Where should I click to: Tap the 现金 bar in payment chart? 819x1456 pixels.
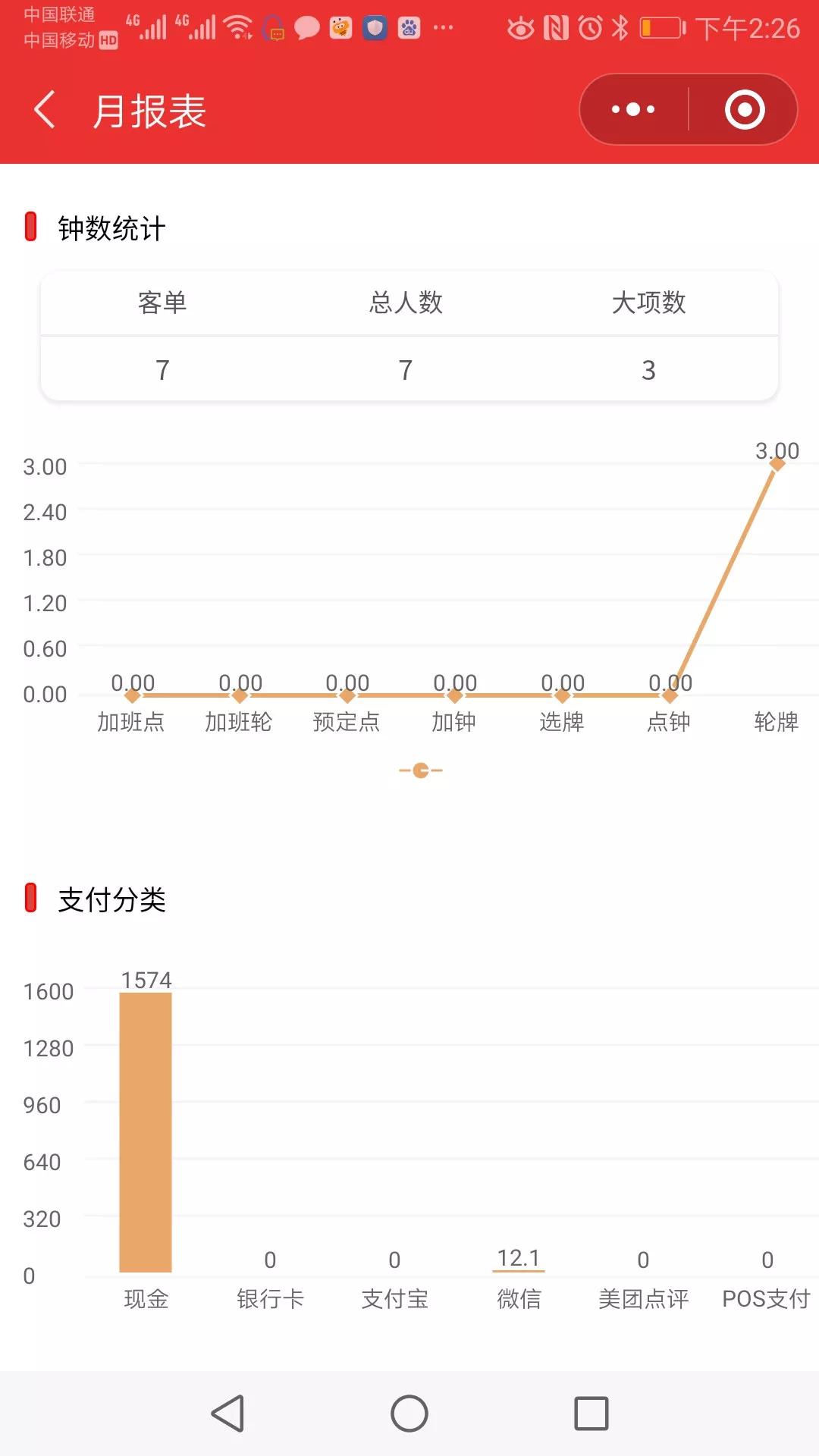pyautogui.click(x=146, y=1122)
